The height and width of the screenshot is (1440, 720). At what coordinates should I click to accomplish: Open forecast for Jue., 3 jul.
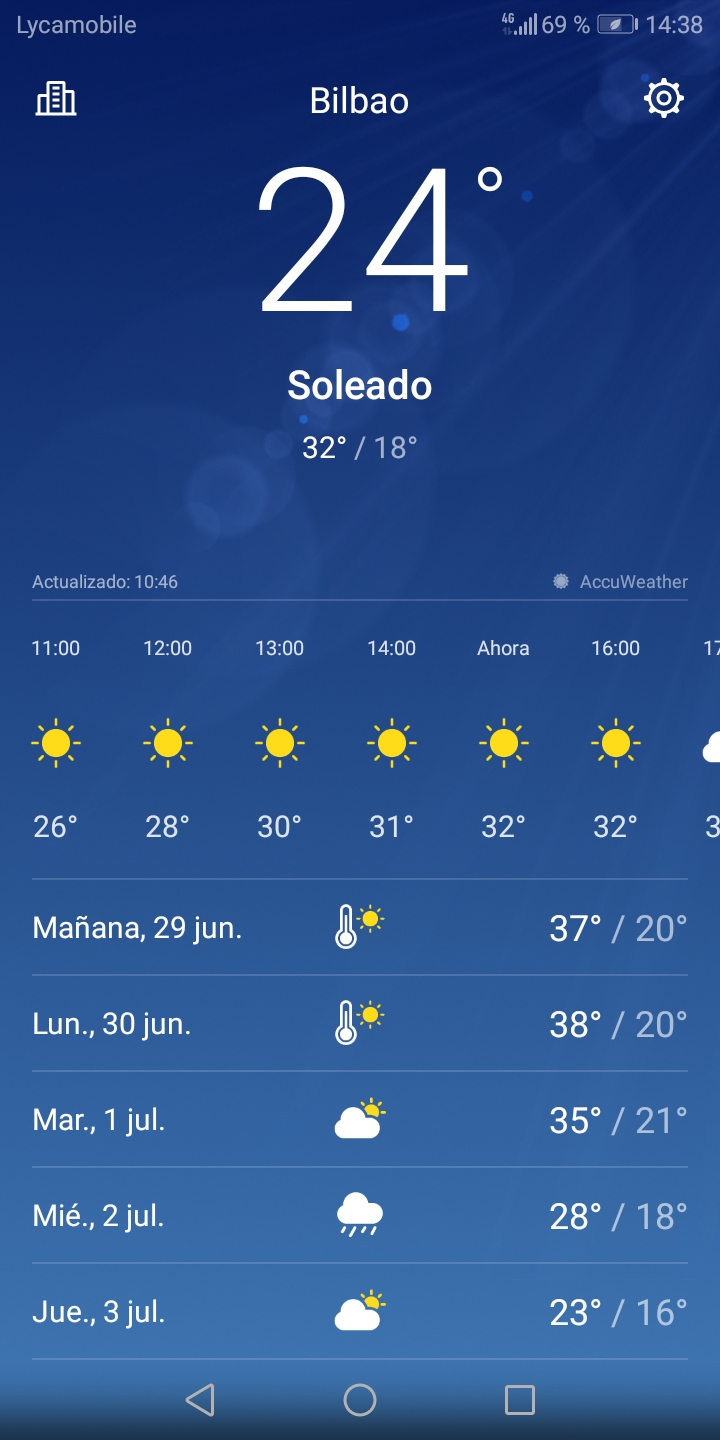360,1312
